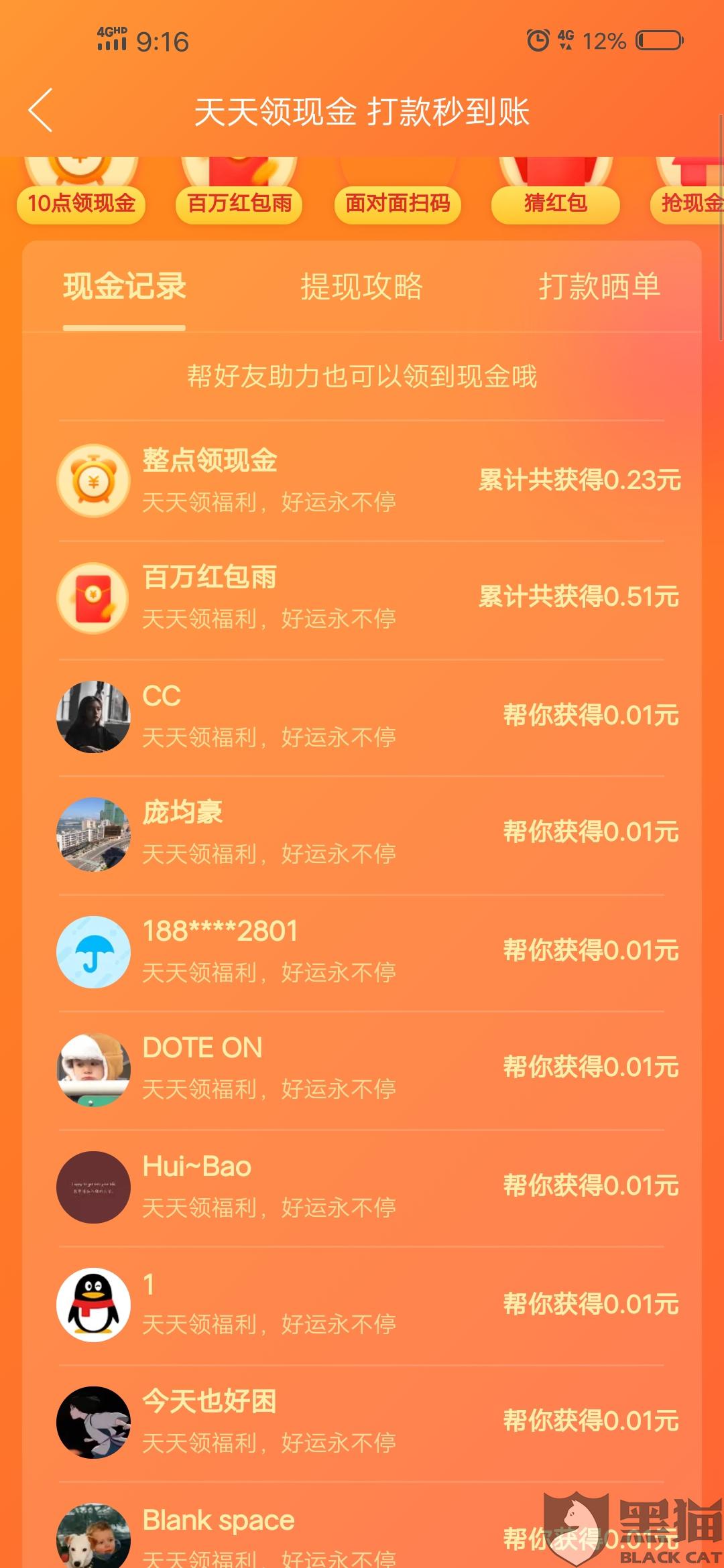
Task: Switch to 提现攻略 tab
Action: pyautogui.click(x=361, y=287)
